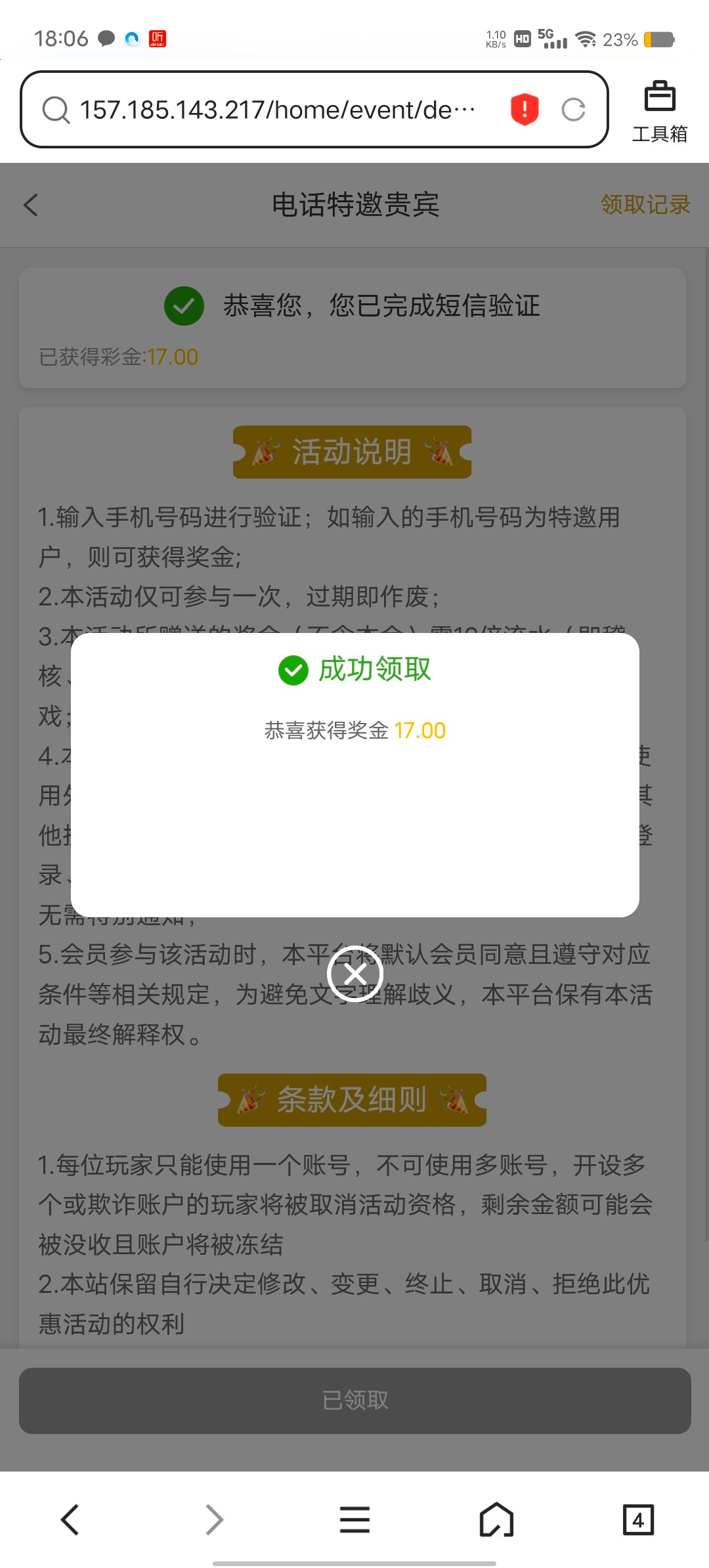Close the 成功领取 popup dialog
709x1568 pixels.
click(355, 974)
